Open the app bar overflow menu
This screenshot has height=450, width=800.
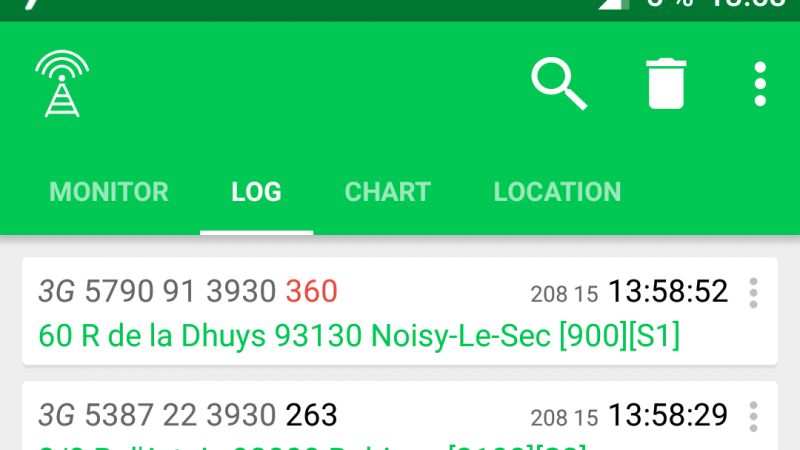(760, 83)
